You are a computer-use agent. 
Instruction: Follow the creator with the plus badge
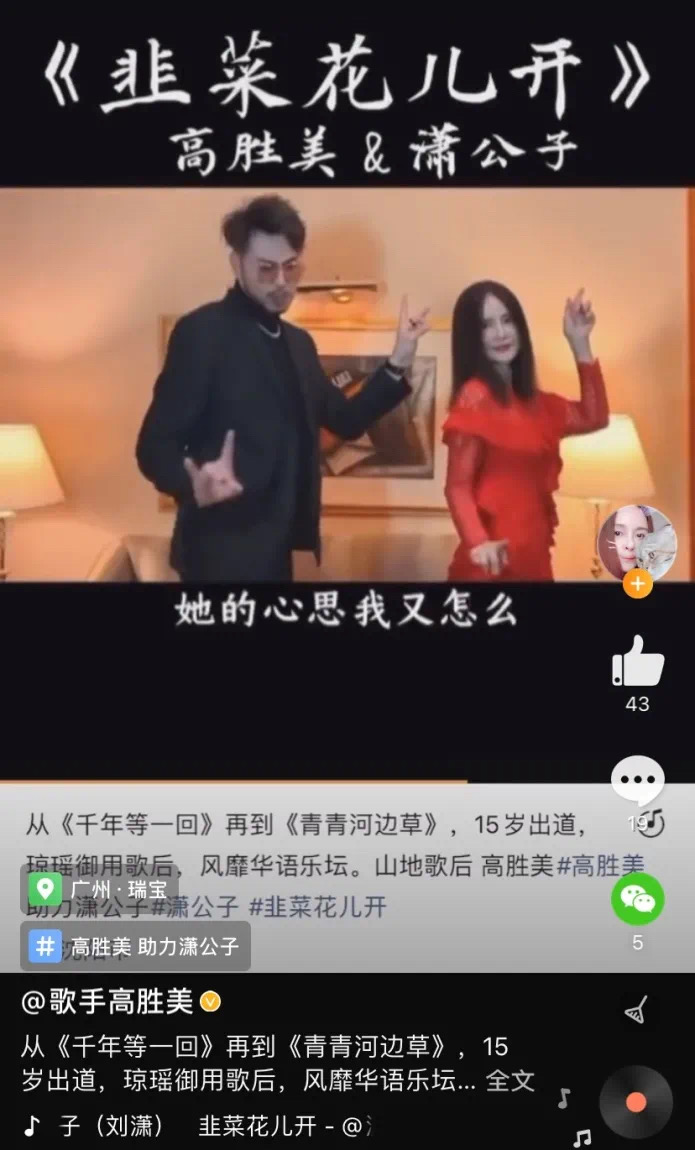tap(637, 584)
